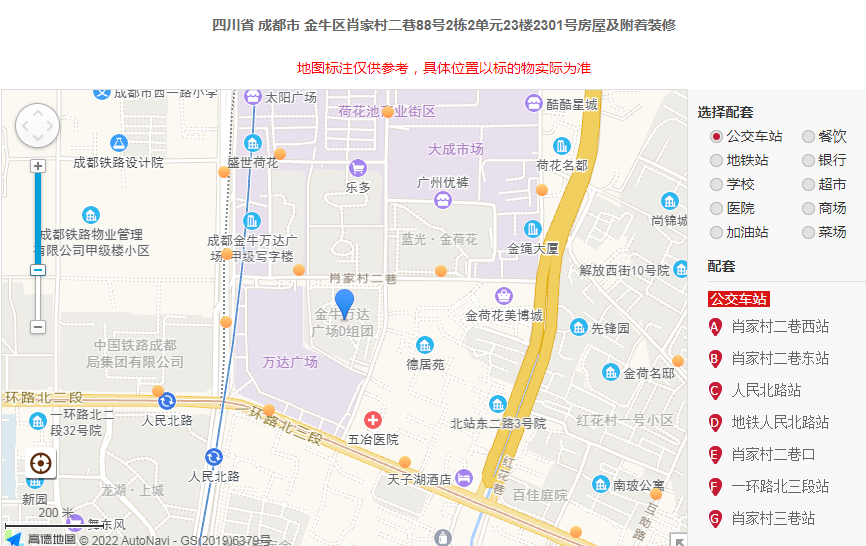866x546 pixels.
Task: Open bus stop 肖家村二巷西站
Action: [779, 326]
